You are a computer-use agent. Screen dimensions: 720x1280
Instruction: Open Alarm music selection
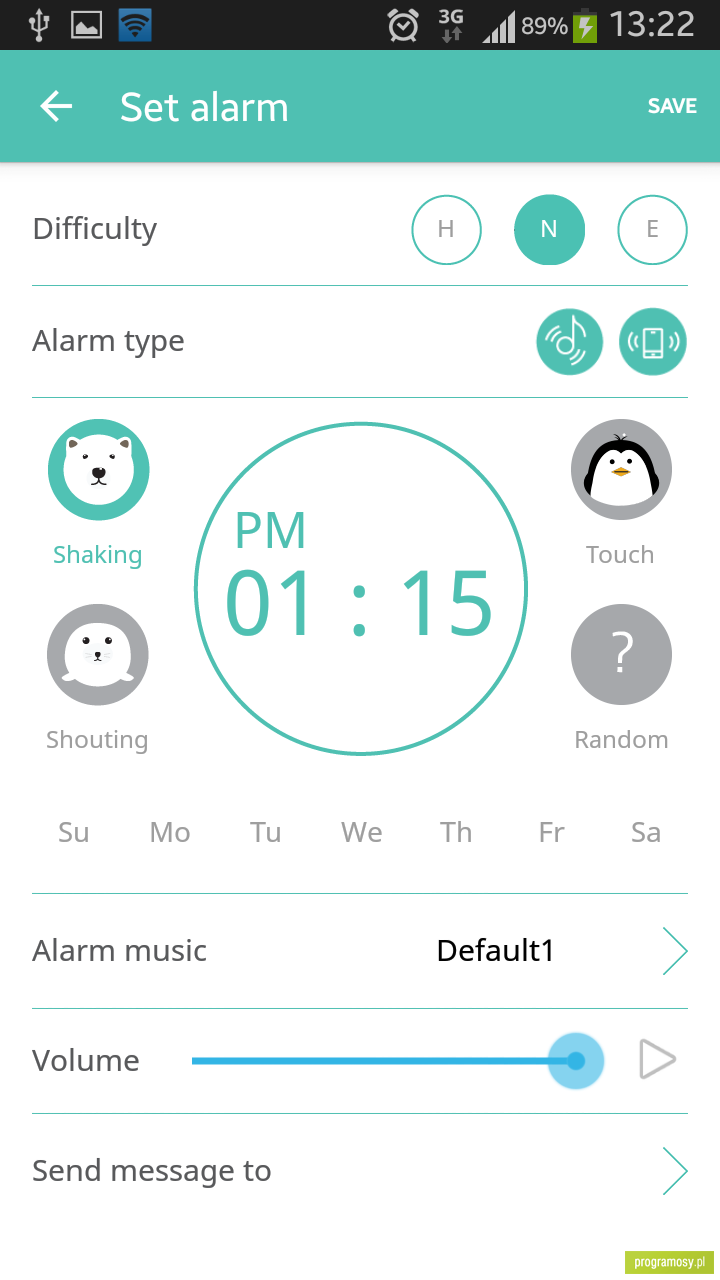tap(360, 951)
